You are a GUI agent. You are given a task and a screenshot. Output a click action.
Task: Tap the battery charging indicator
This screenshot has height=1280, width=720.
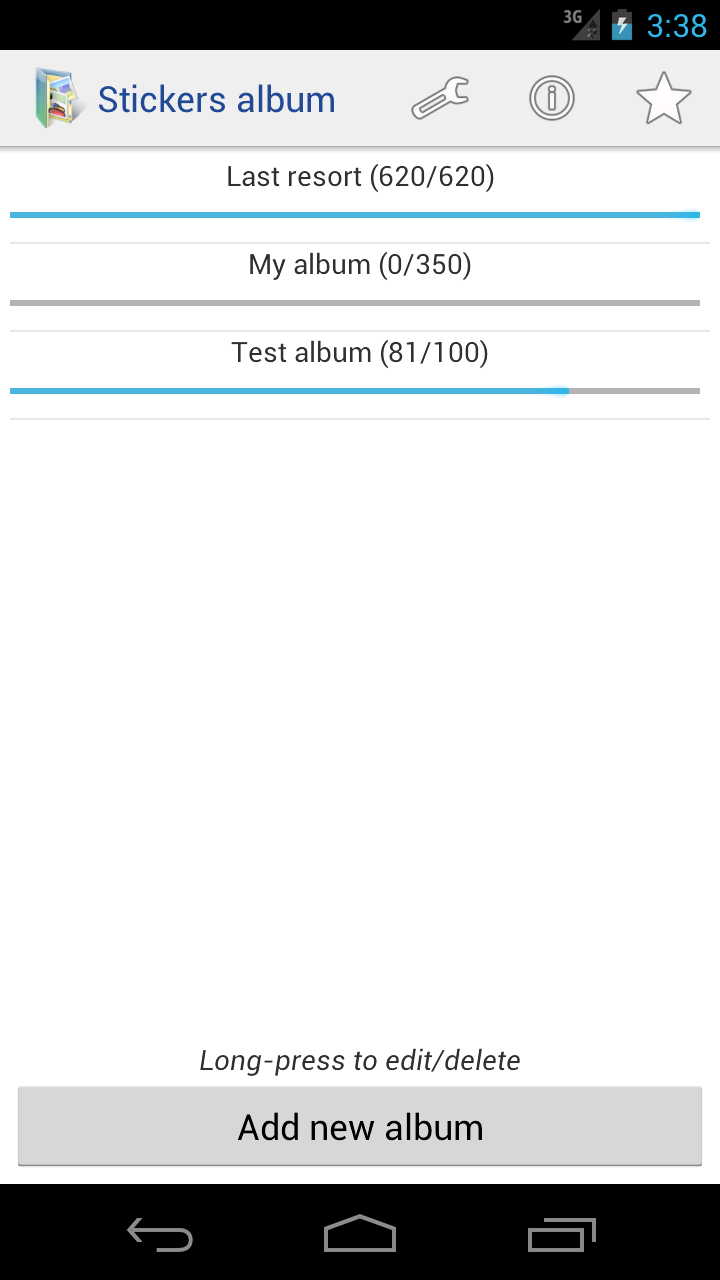(622, 25)
